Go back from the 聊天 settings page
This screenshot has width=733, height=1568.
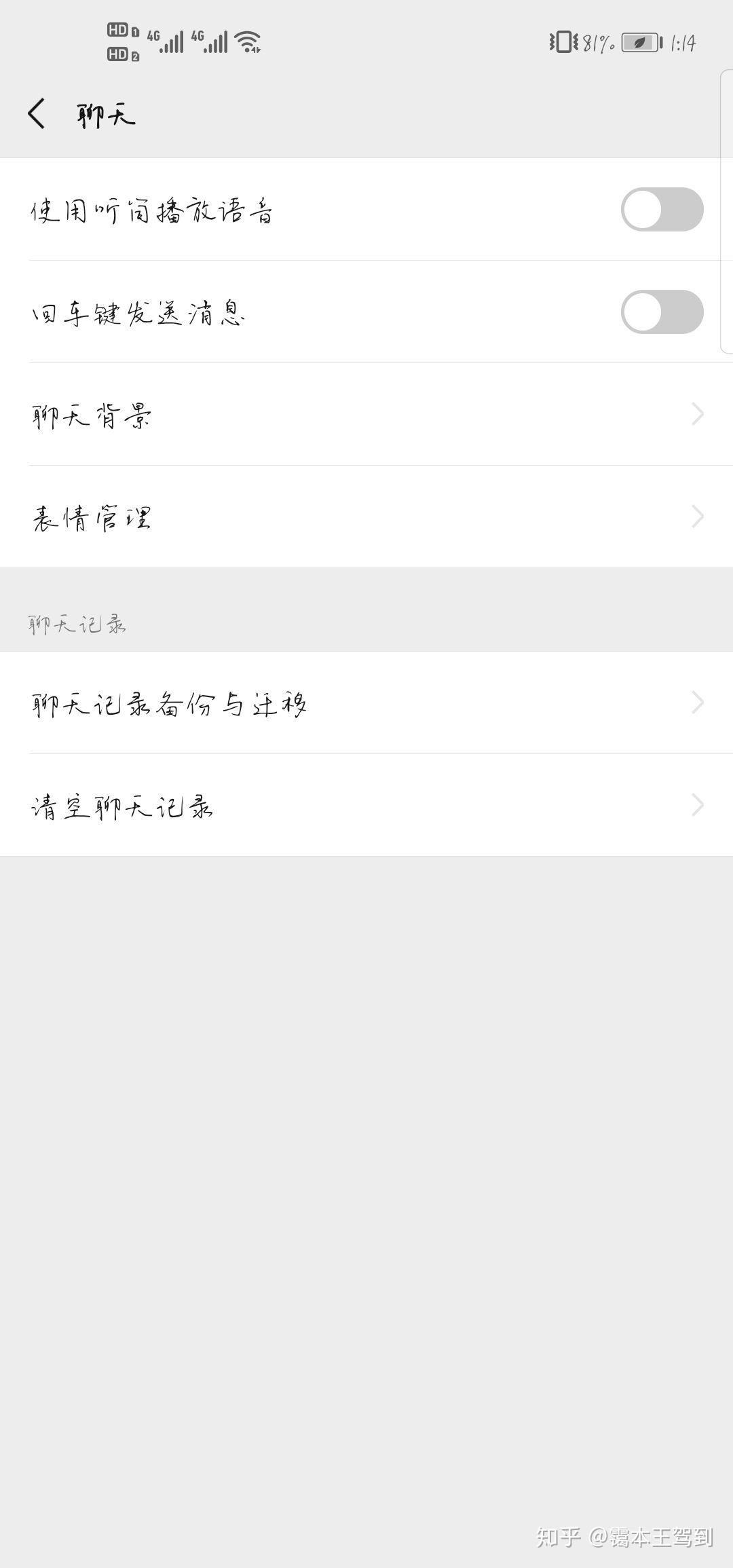[37, 113]
